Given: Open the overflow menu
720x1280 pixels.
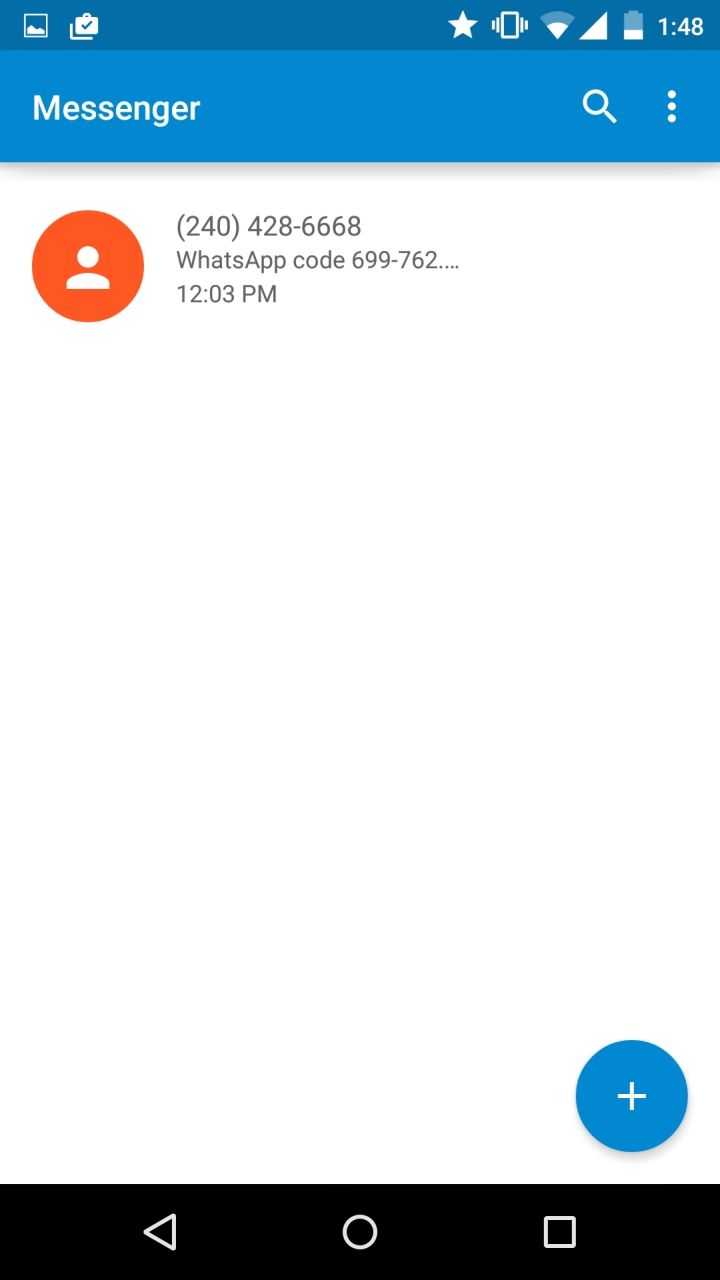Looking at the screenshot, I should [672, 106].
